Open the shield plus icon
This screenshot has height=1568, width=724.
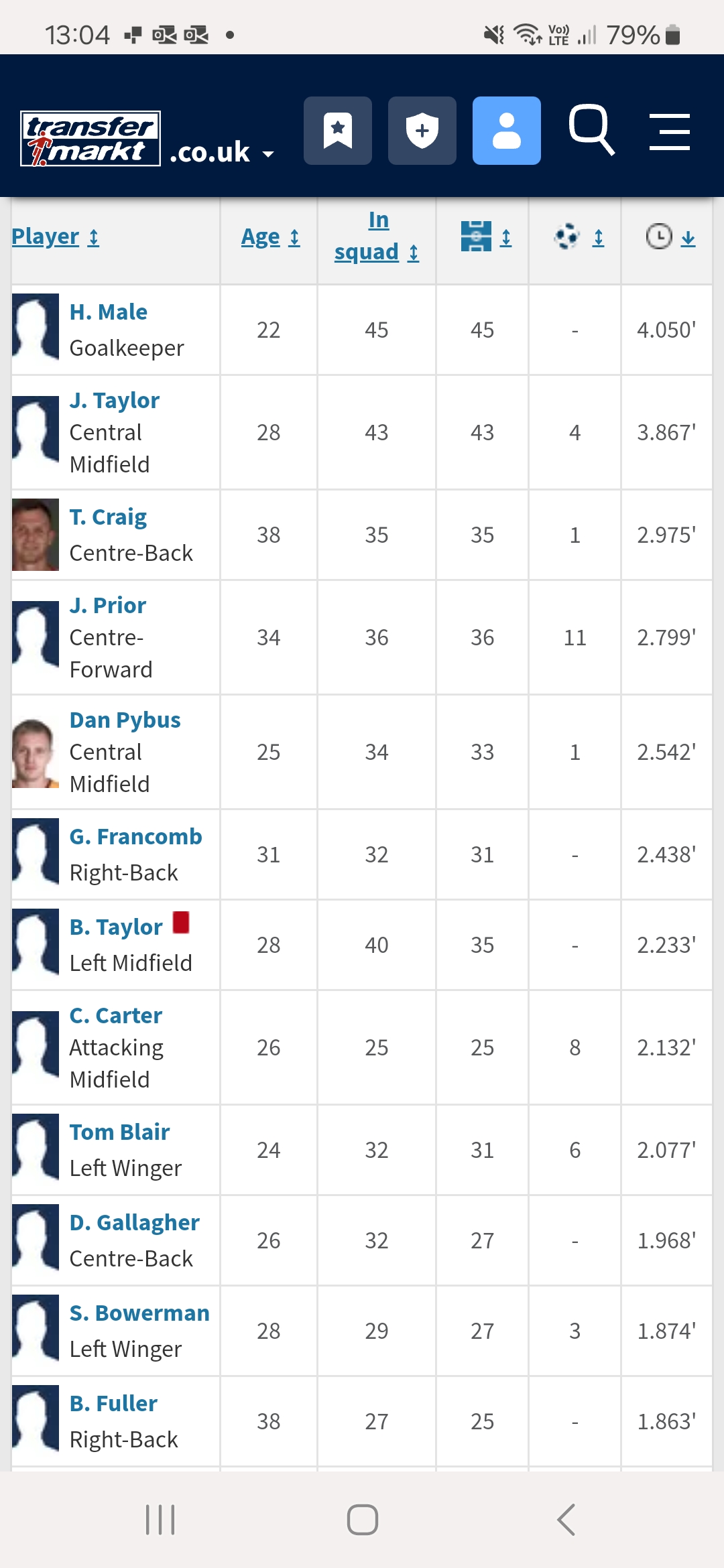tap(422, 131)
